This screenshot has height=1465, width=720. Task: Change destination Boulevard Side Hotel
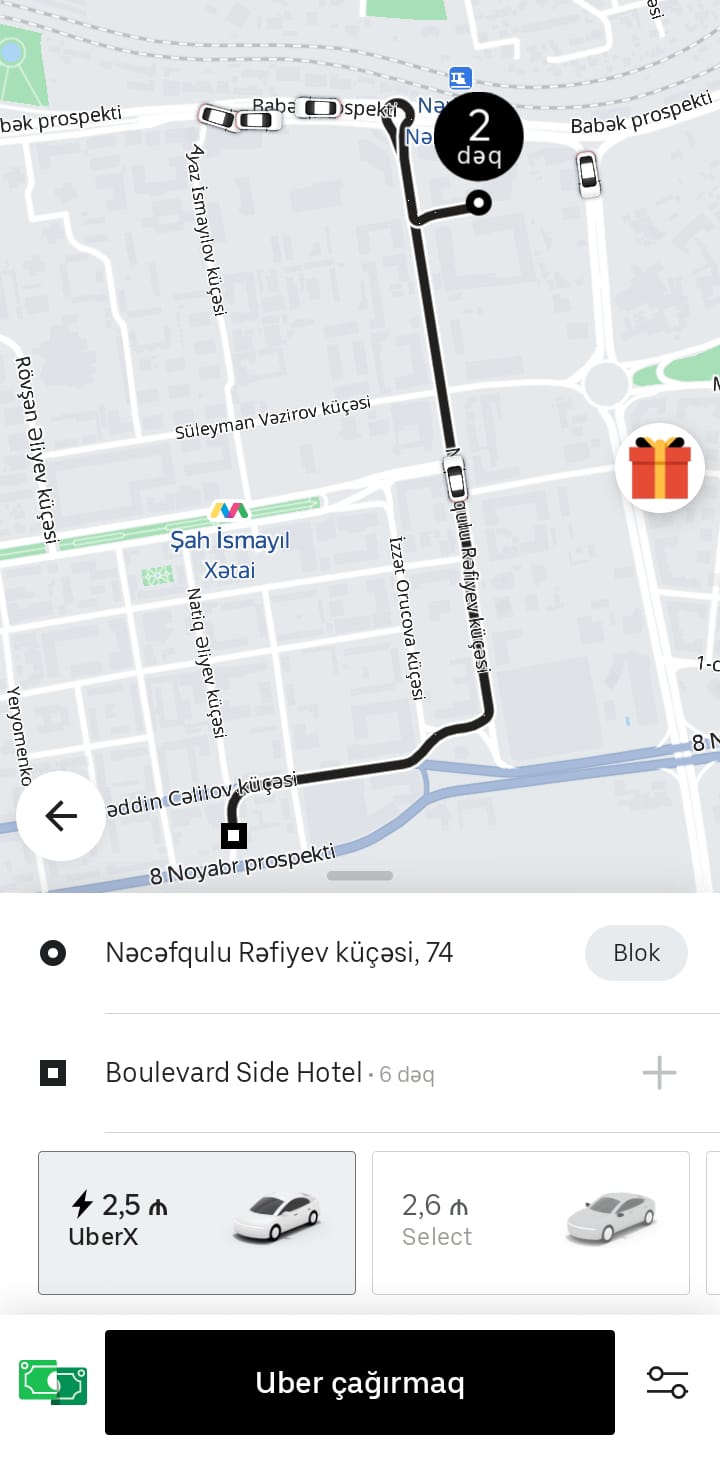click(234, 1073)
